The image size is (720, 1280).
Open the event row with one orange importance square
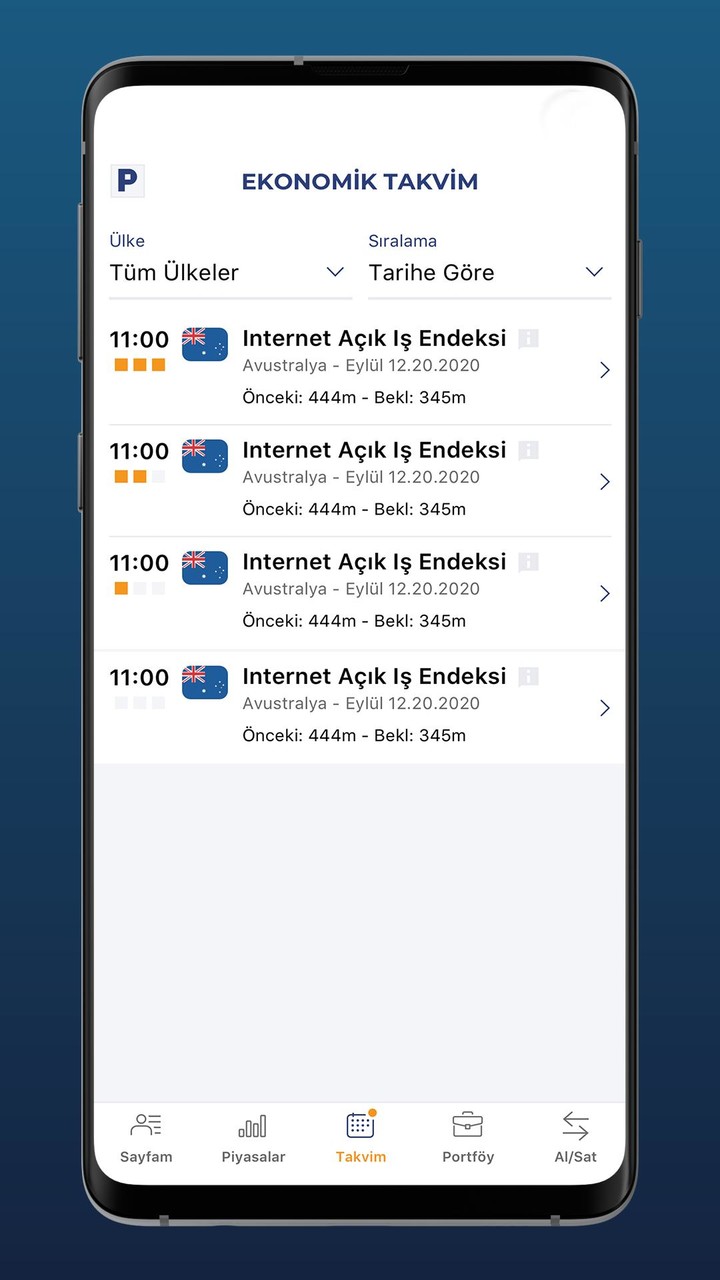click(360, 592)
